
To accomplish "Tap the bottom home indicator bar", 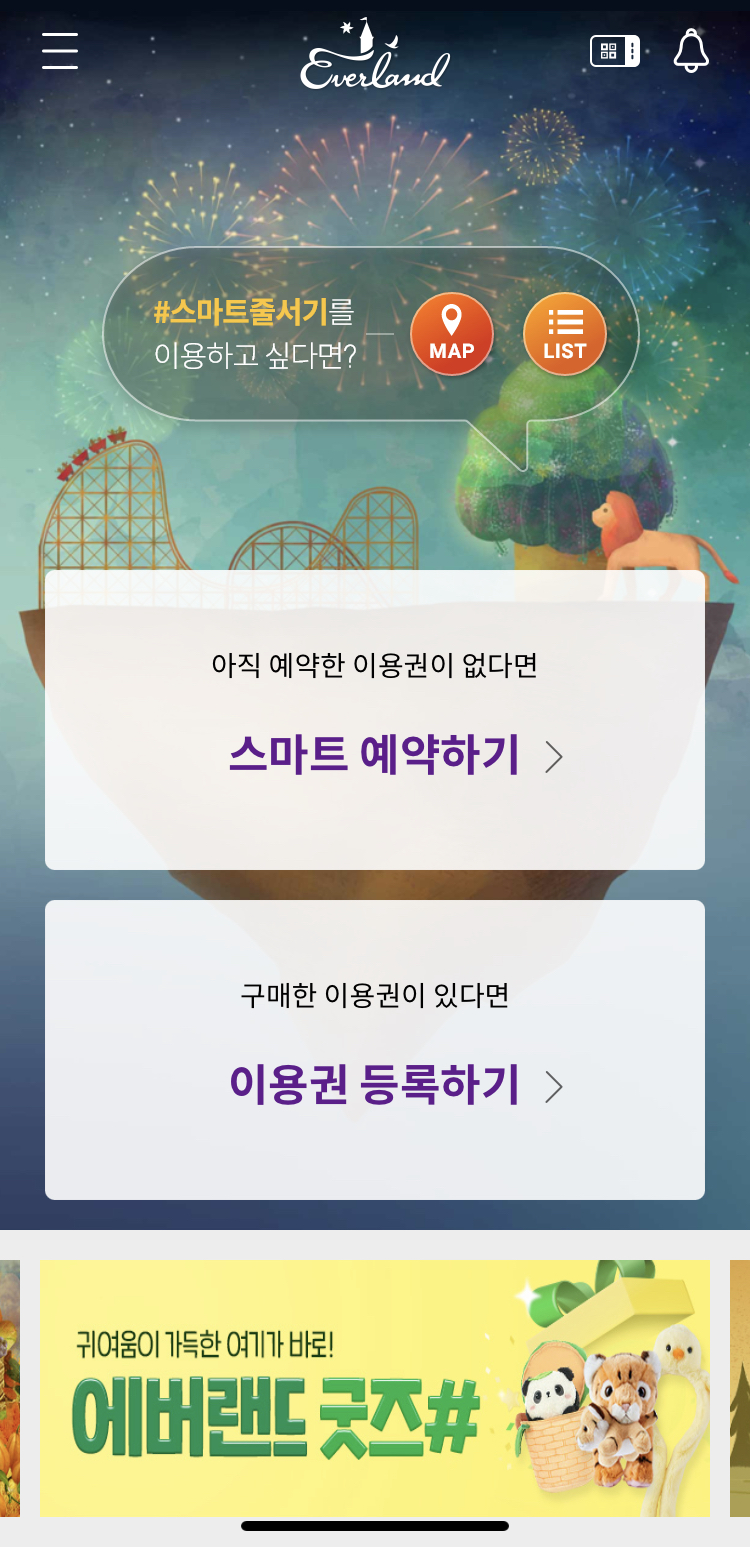I will [374, 1527].
